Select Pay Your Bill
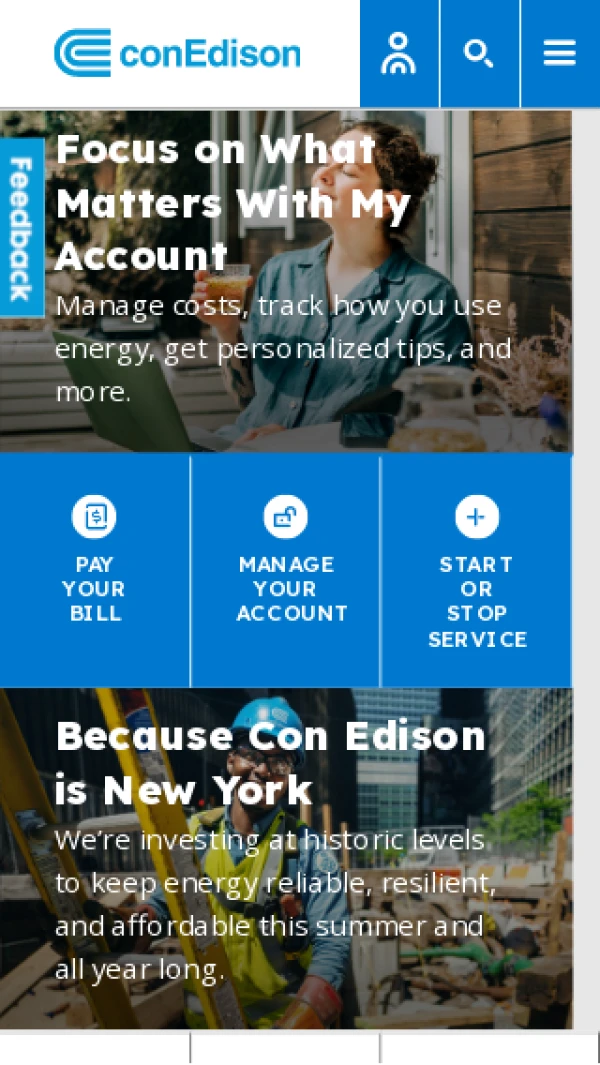Viewport: 600px width, 1065px height. (94, 571)
